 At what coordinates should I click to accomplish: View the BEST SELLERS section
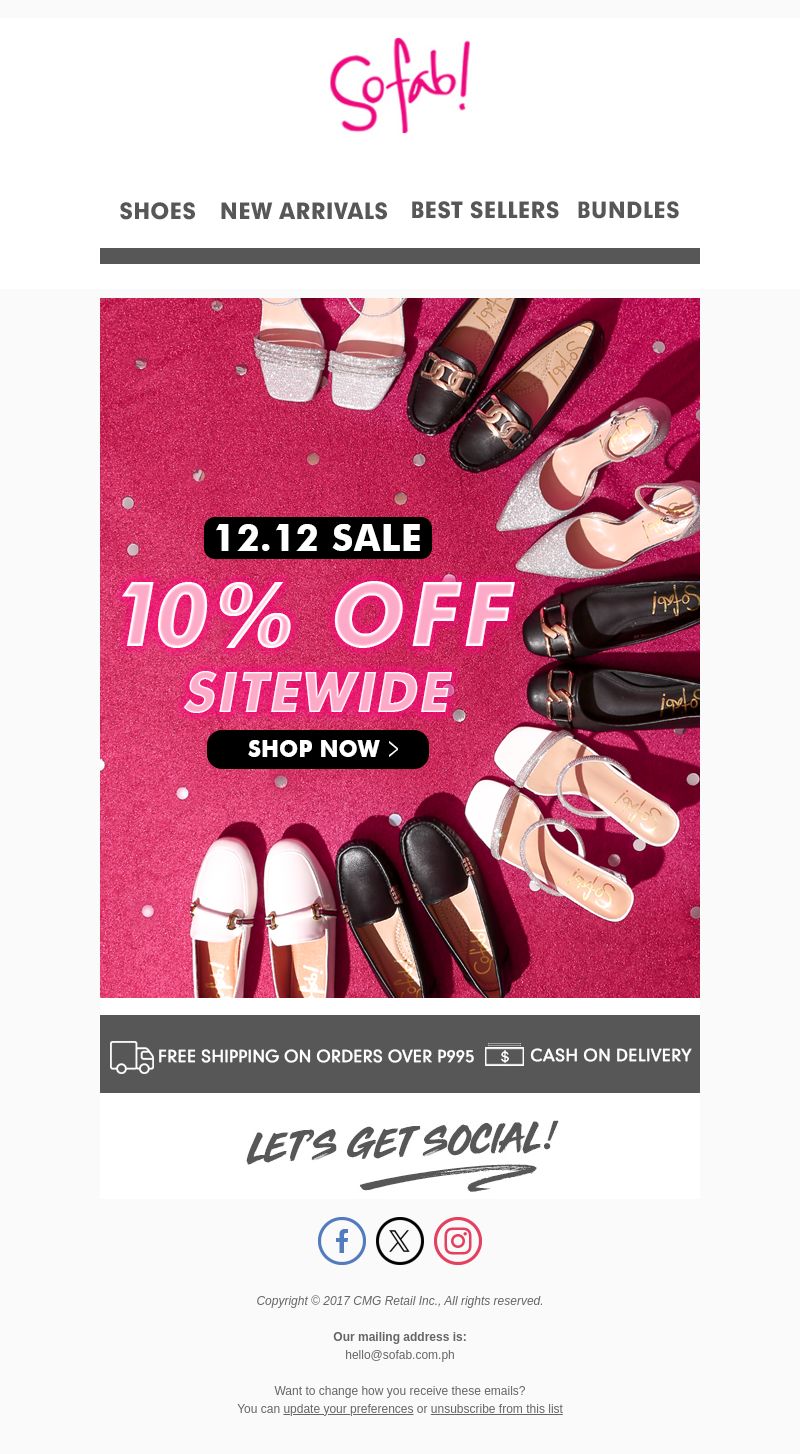[485, 211]
